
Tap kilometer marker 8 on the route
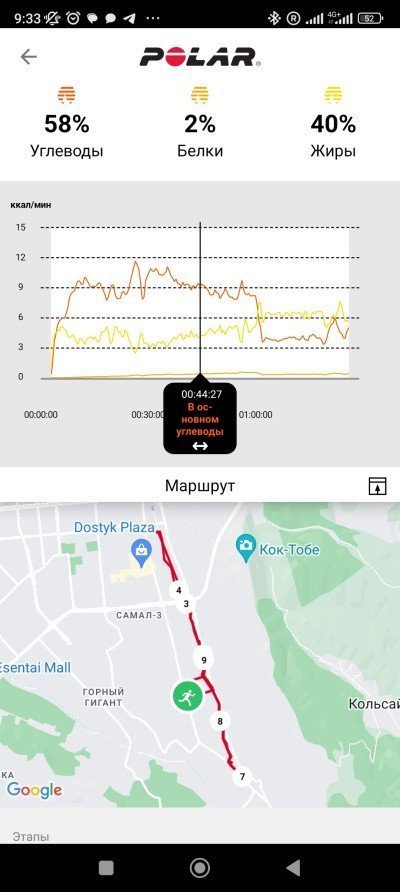220,721
